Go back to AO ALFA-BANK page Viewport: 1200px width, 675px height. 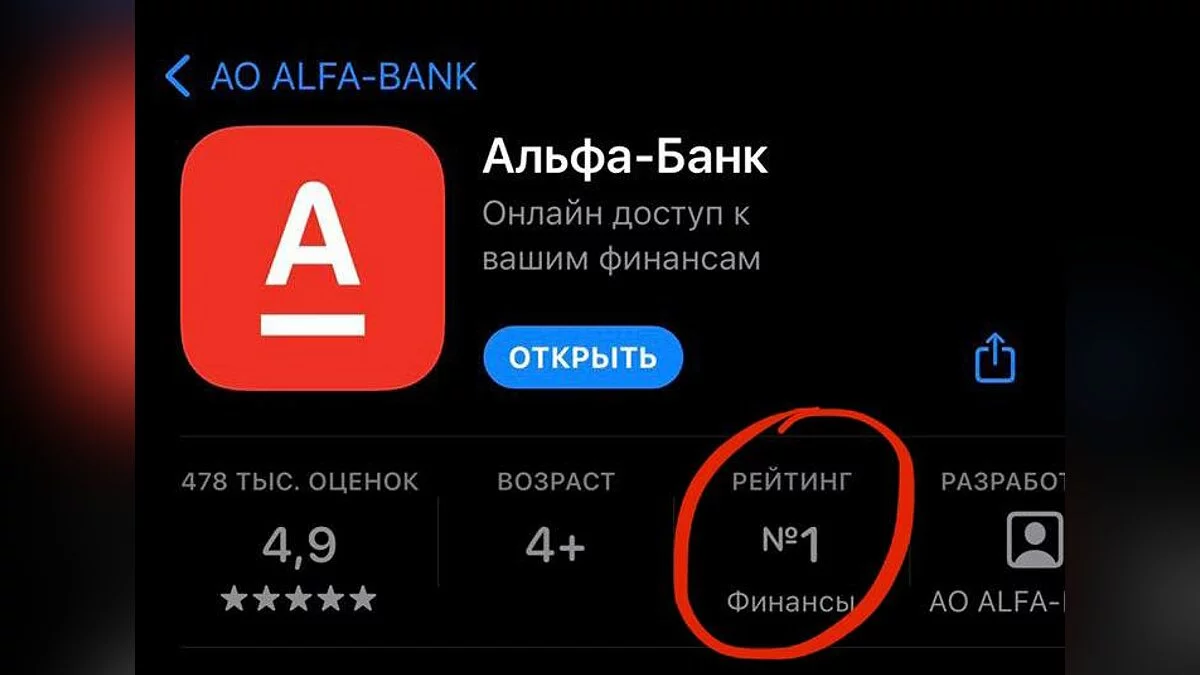tap(320, 77)
